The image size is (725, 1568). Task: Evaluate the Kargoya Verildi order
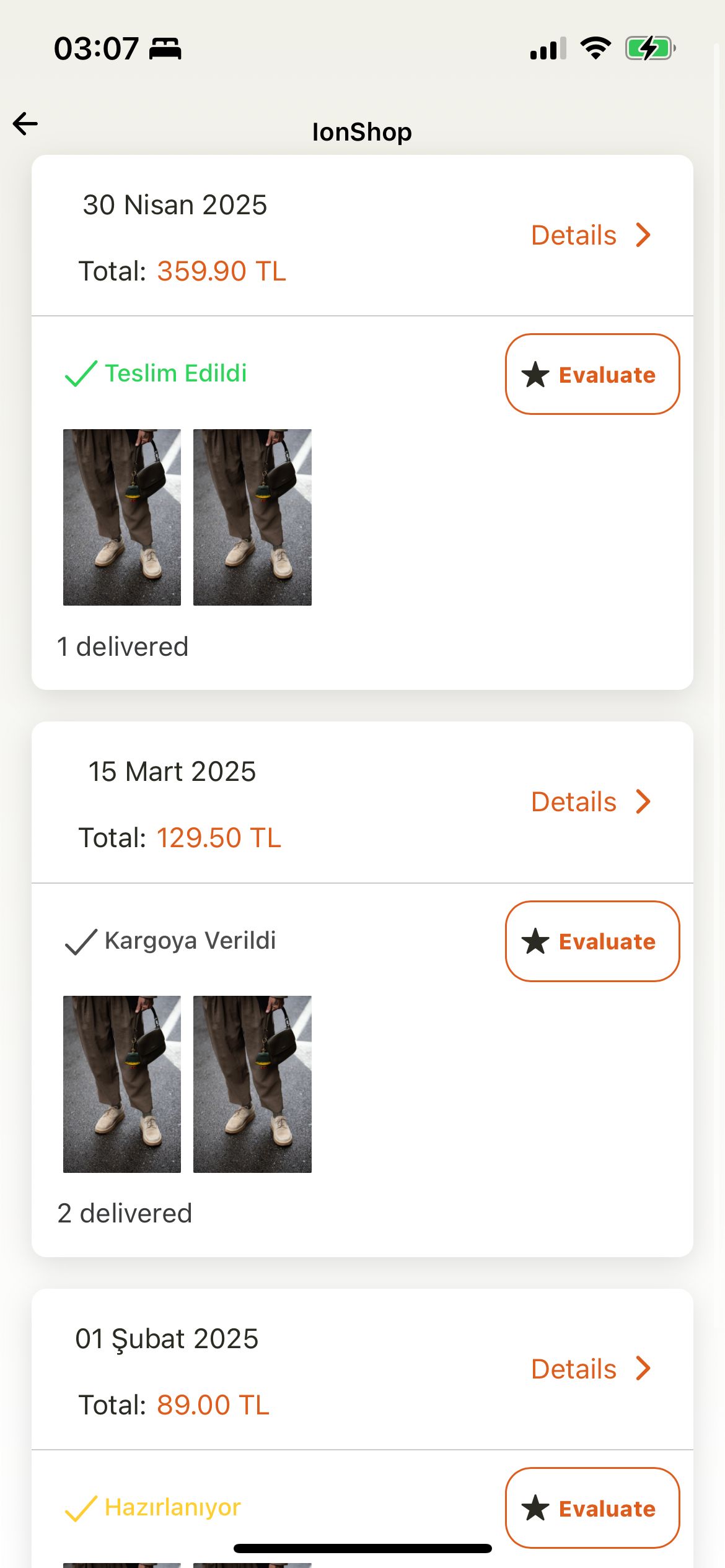click(x=592, y=941)
